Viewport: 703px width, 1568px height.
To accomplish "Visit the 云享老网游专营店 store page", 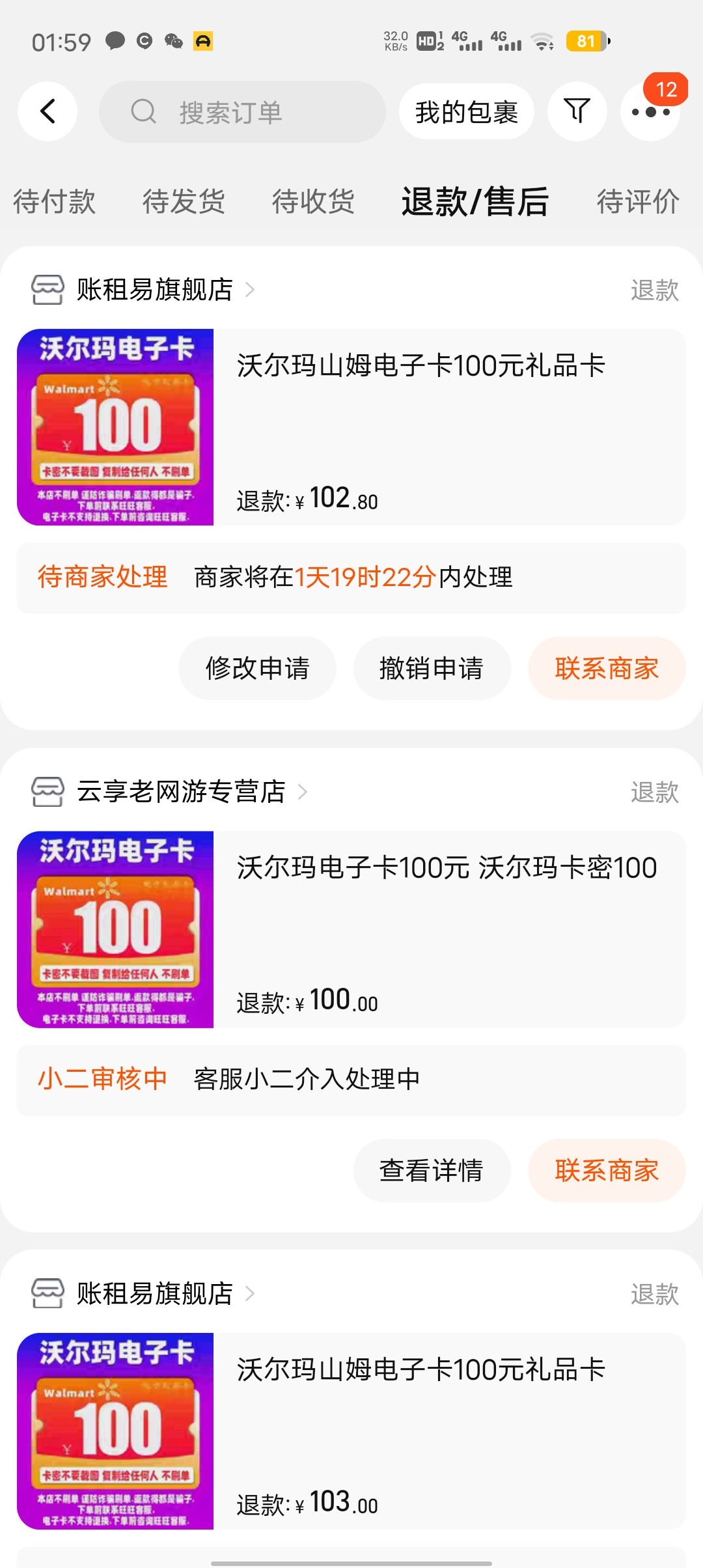I will coord(181,792).
